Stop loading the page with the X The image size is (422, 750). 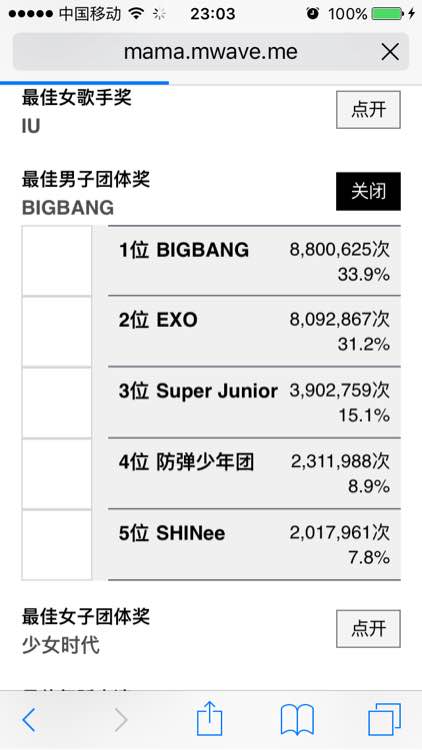390,52
